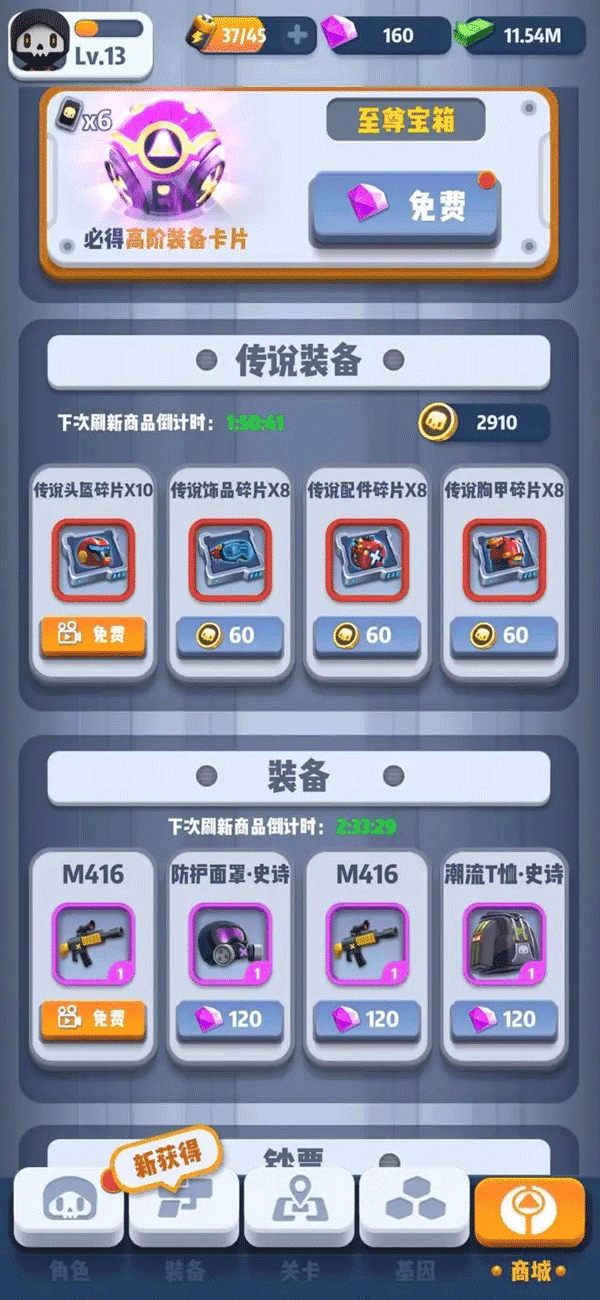Add more energy with plus button
Screen dimensions: 600x1300
[x=296, y=36]
